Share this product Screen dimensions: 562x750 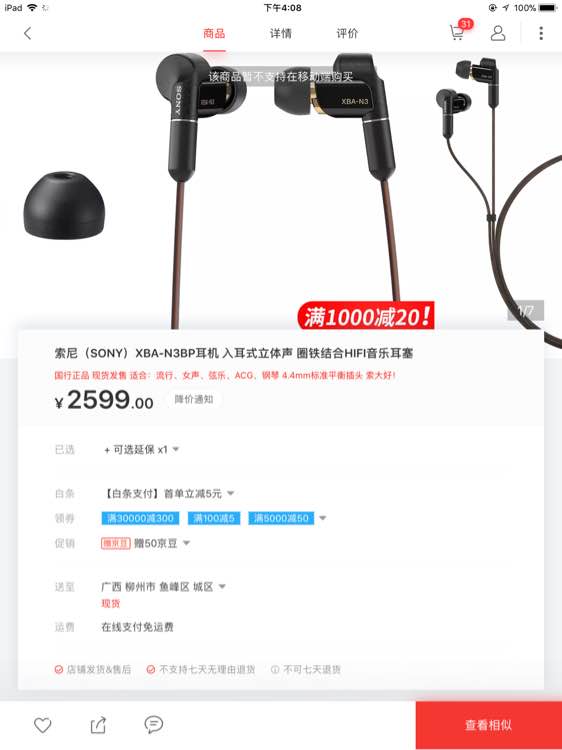[98, 725]
